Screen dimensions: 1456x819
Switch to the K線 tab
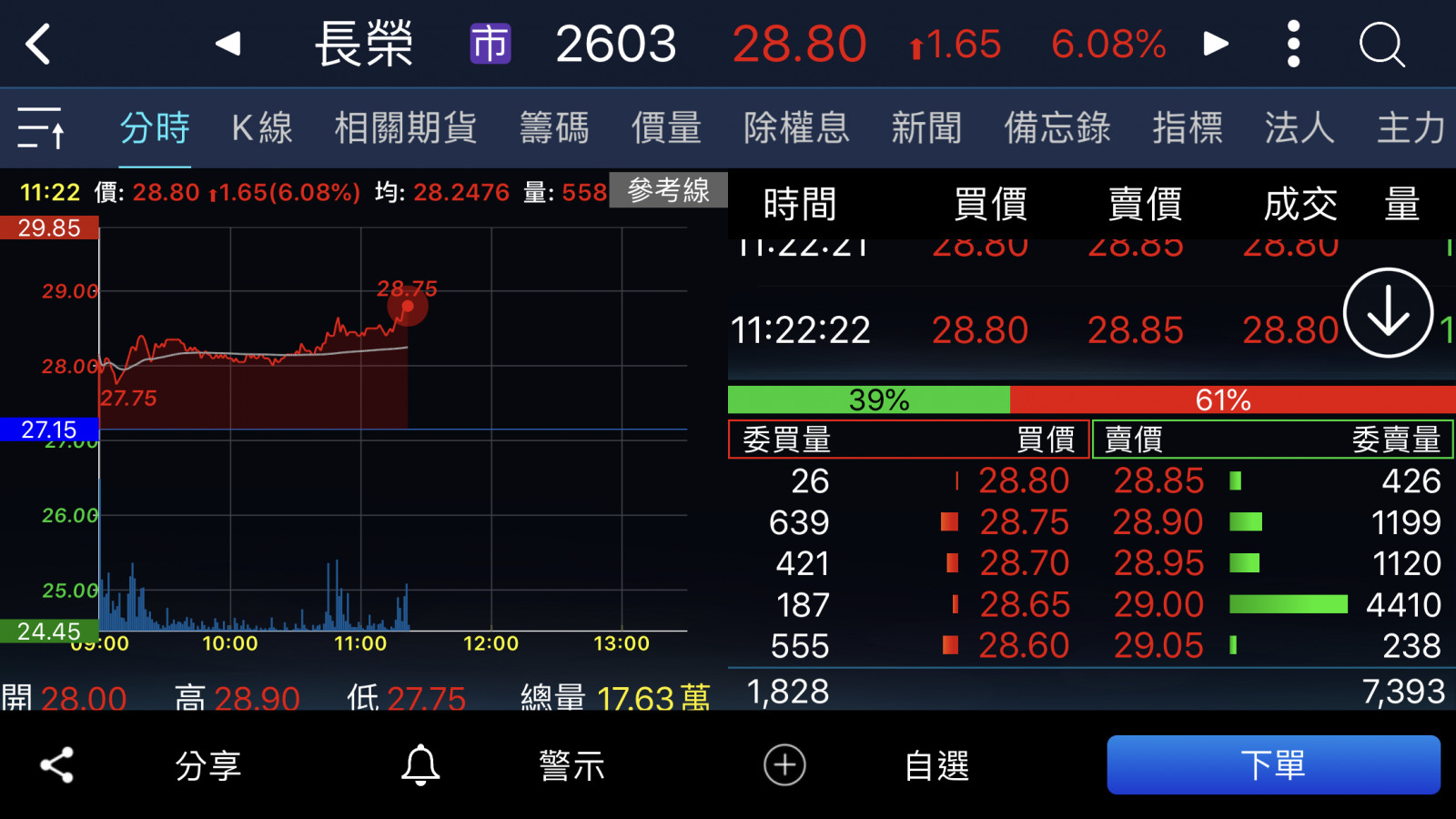pos(262,127)
